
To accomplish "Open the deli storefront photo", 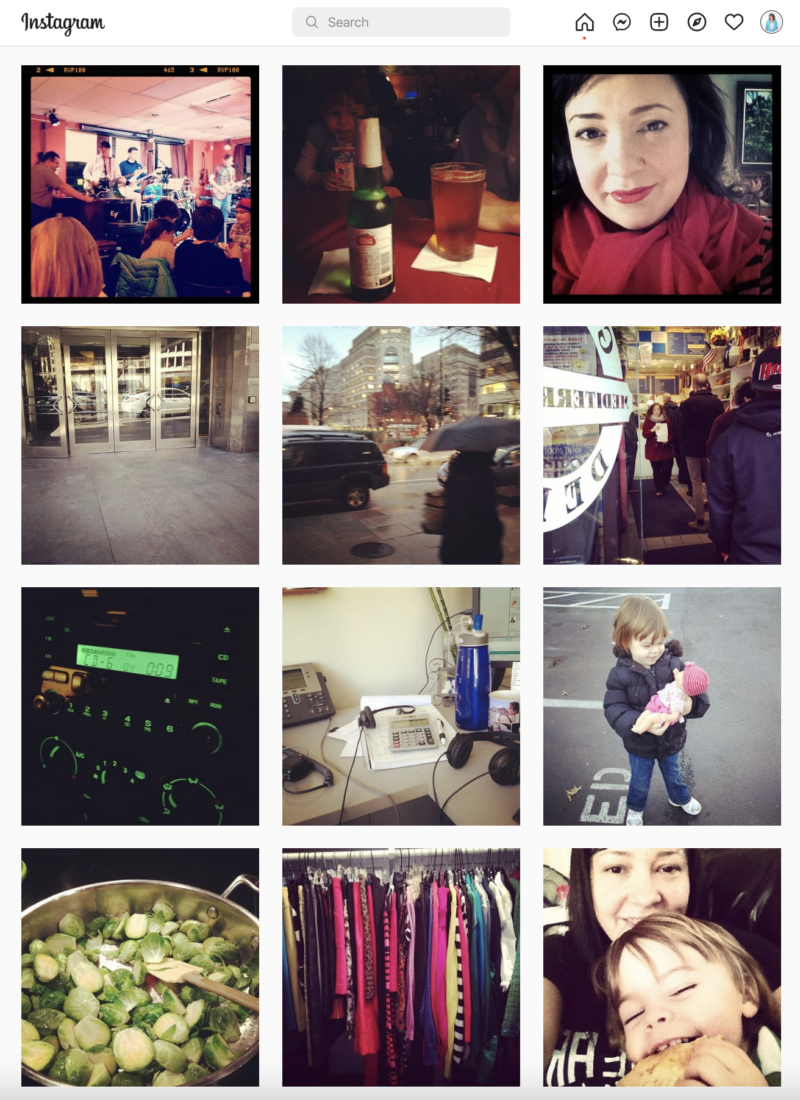I will coord(661,445).
